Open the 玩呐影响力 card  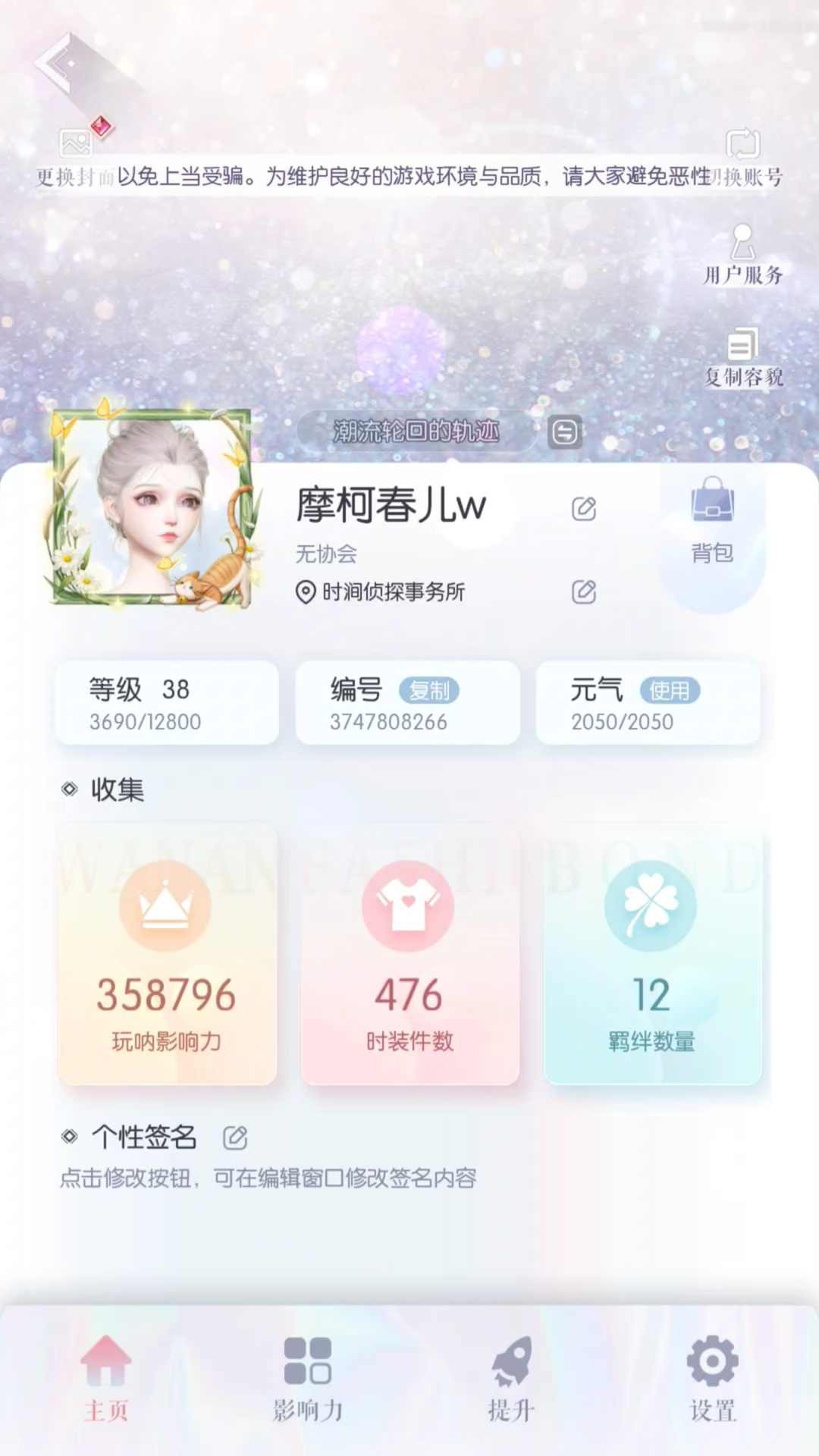click(x=167, y=955)
